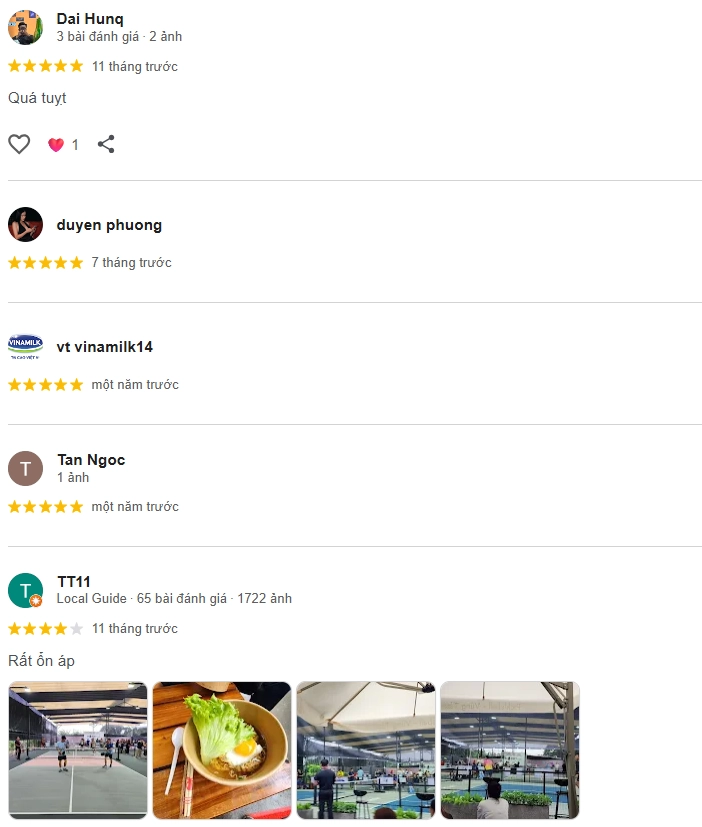Open TT11's third review photo
Image resolution: width=702 pixels, height=827 pixels.
pos(366,750)
